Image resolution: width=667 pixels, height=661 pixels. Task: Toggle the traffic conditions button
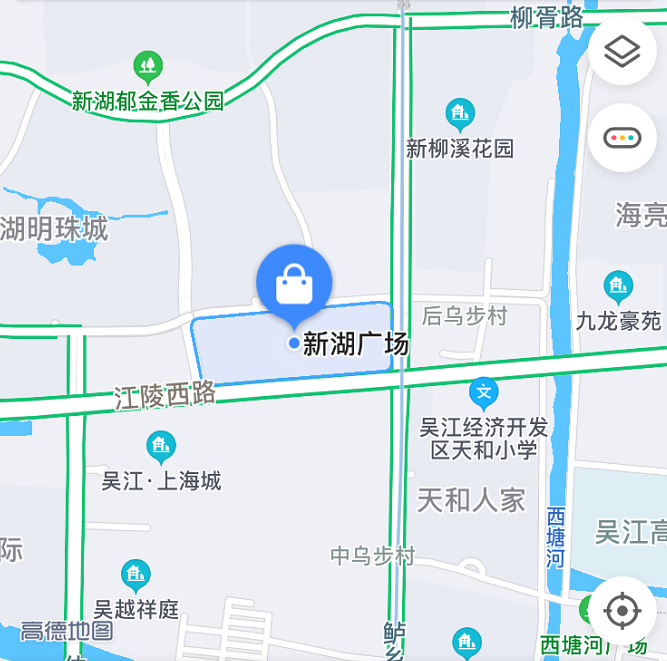[622, 138]
